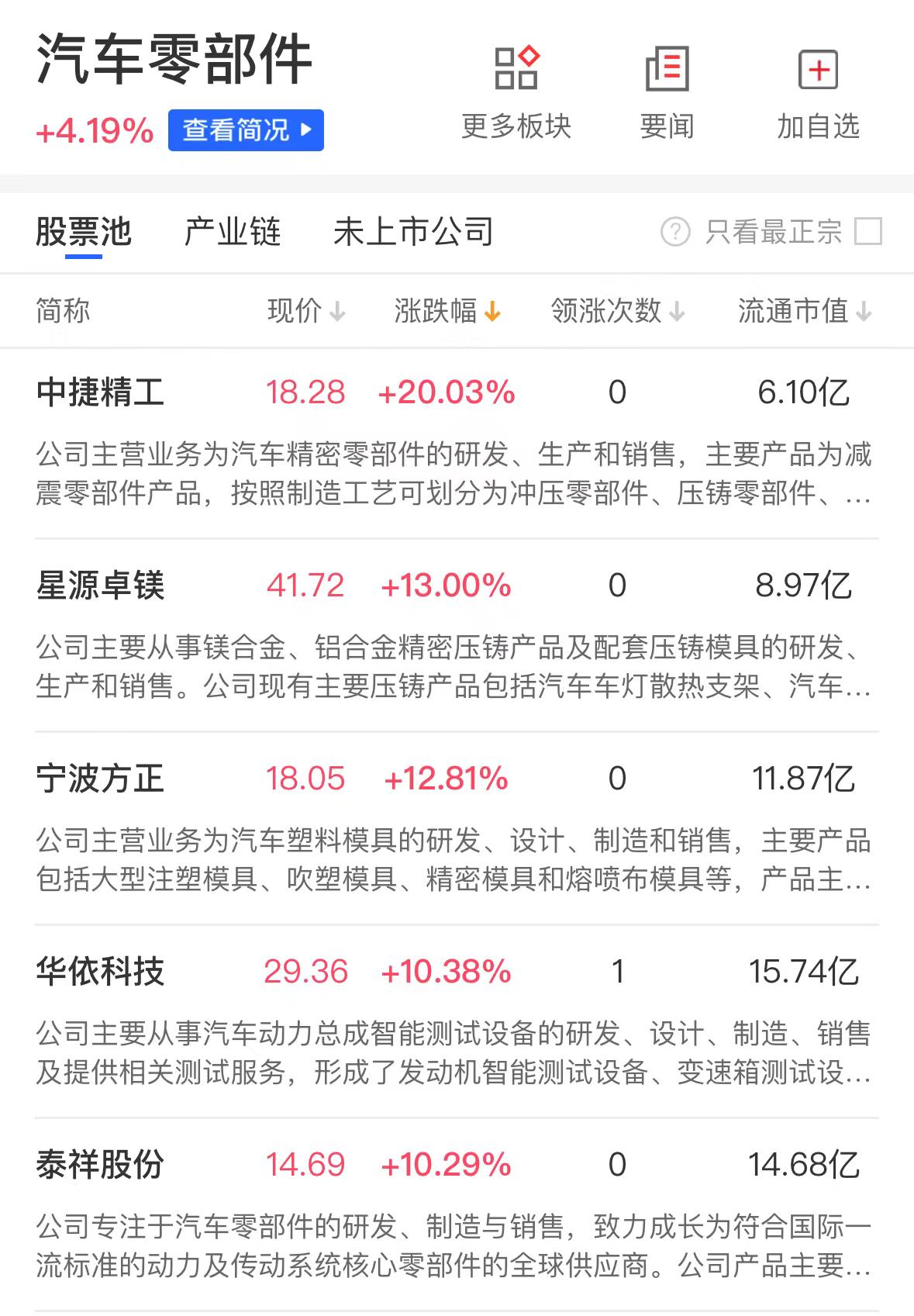View 华依科技 stock page
Image resolution: width=914 pixels, height=1316 pixels.
pyautogui.click(x=101, y=972)
